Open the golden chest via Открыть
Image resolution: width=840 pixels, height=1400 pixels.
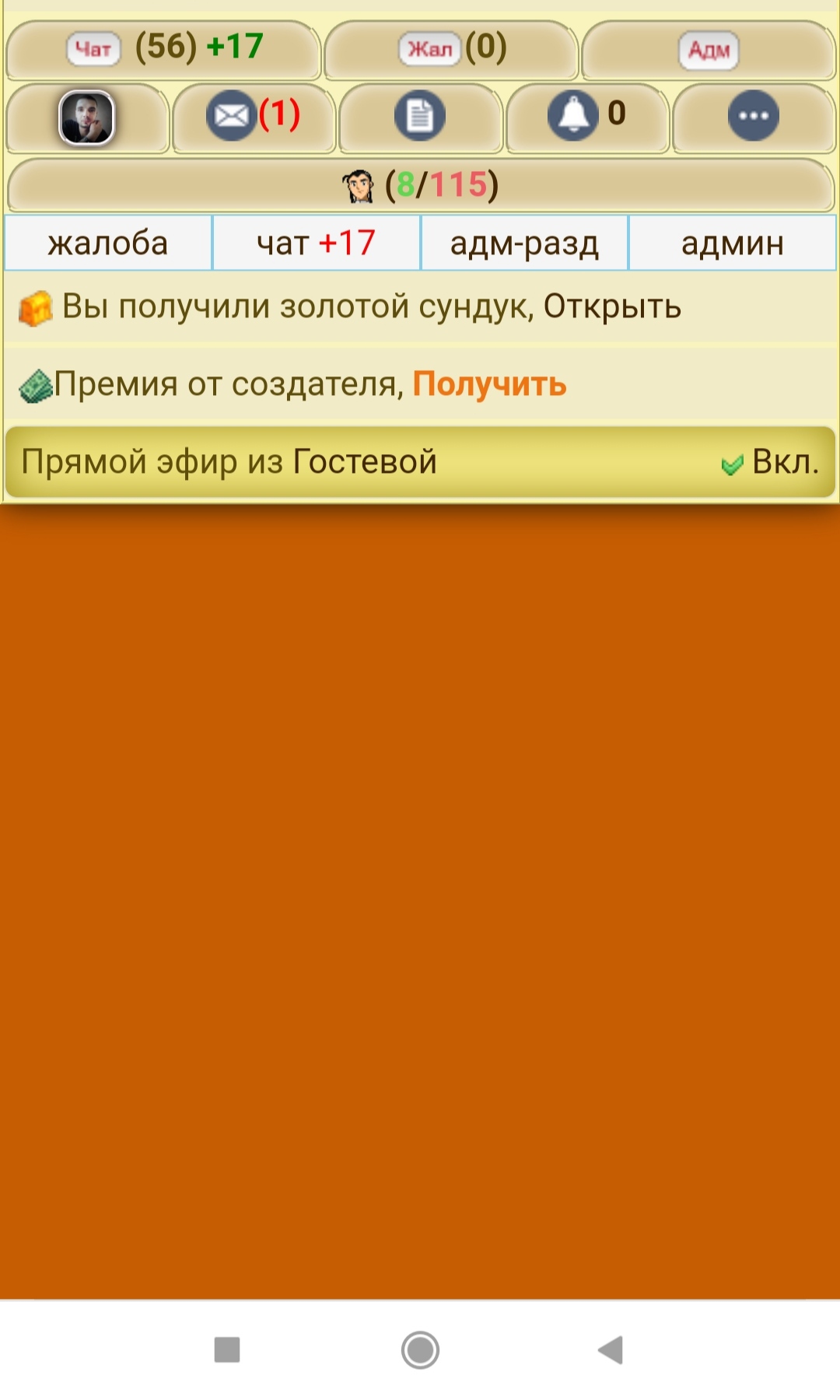point(611,306)
